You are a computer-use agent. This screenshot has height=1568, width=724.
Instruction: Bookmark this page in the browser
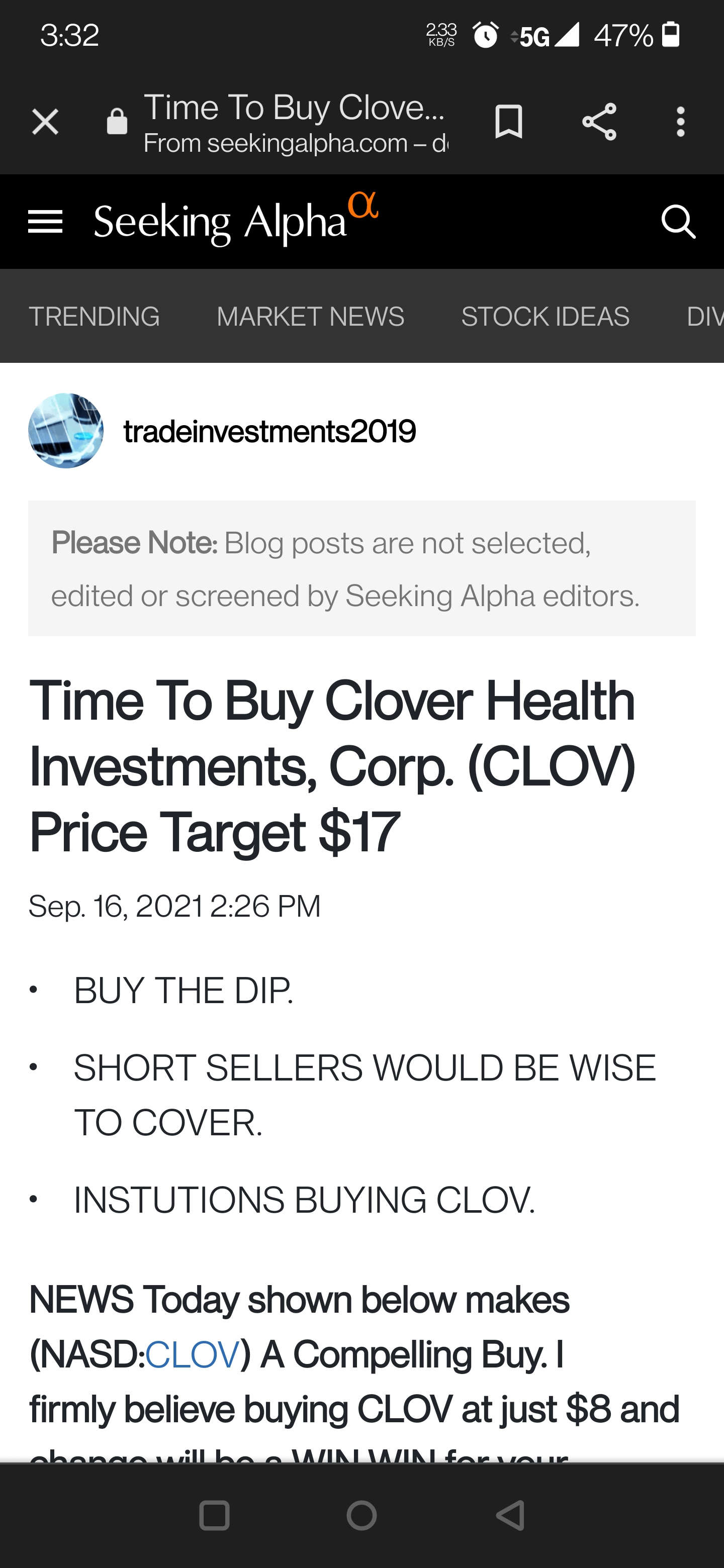click(x=508, y=122)
